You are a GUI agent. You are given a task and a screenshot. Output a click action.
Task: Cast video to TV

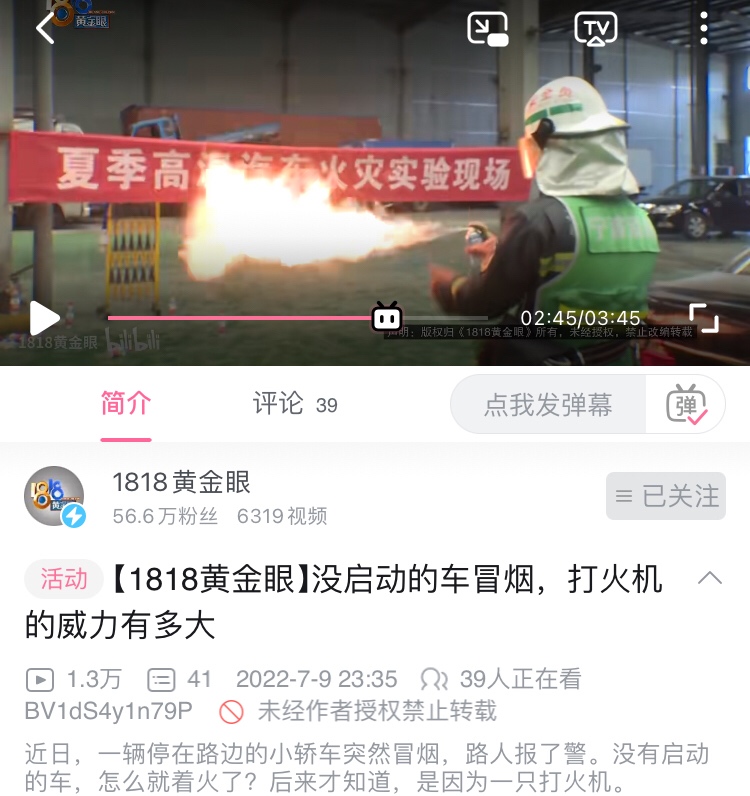pos(595,28)
